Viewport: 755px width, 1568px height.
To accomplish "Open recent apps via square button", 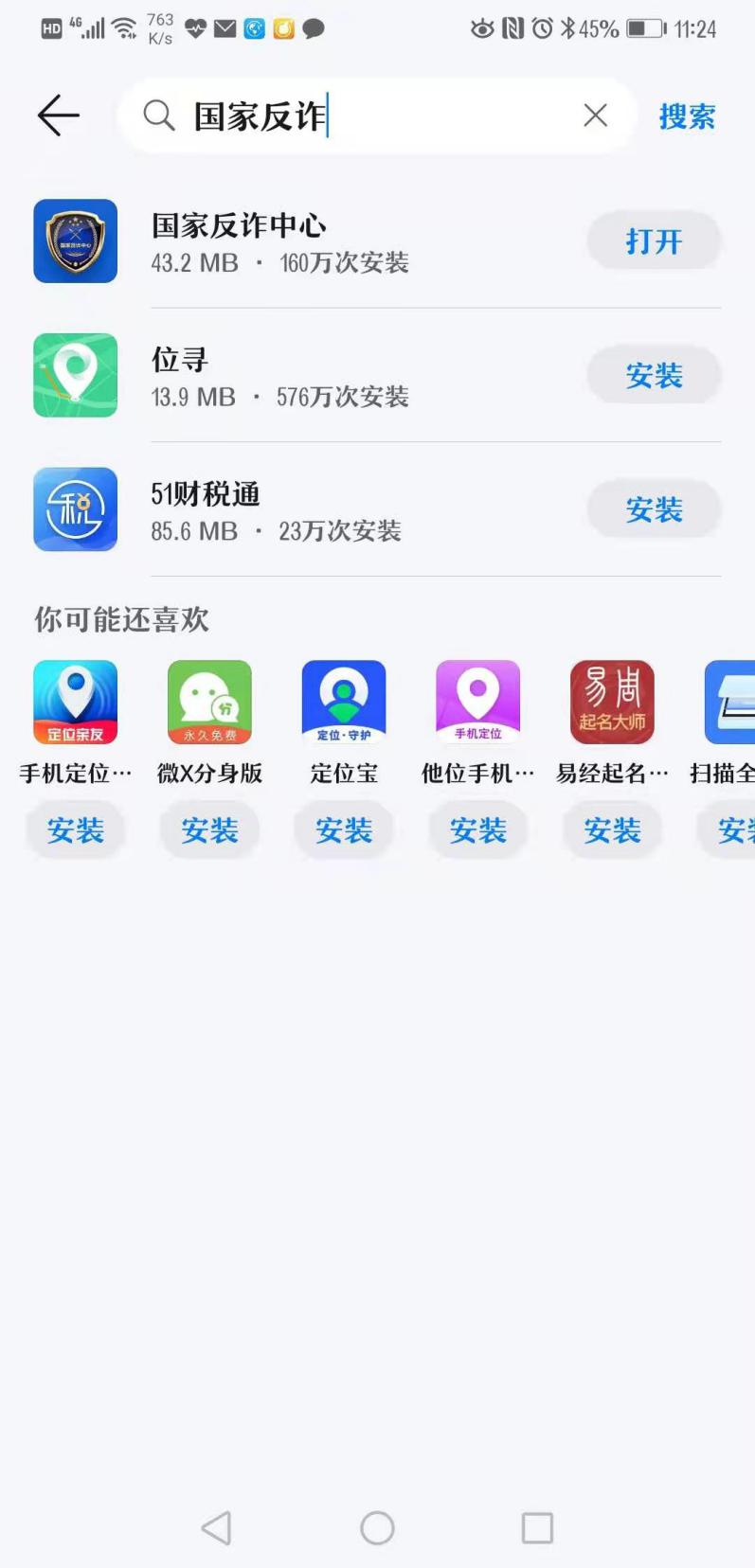I will [x=537, y=1527].
